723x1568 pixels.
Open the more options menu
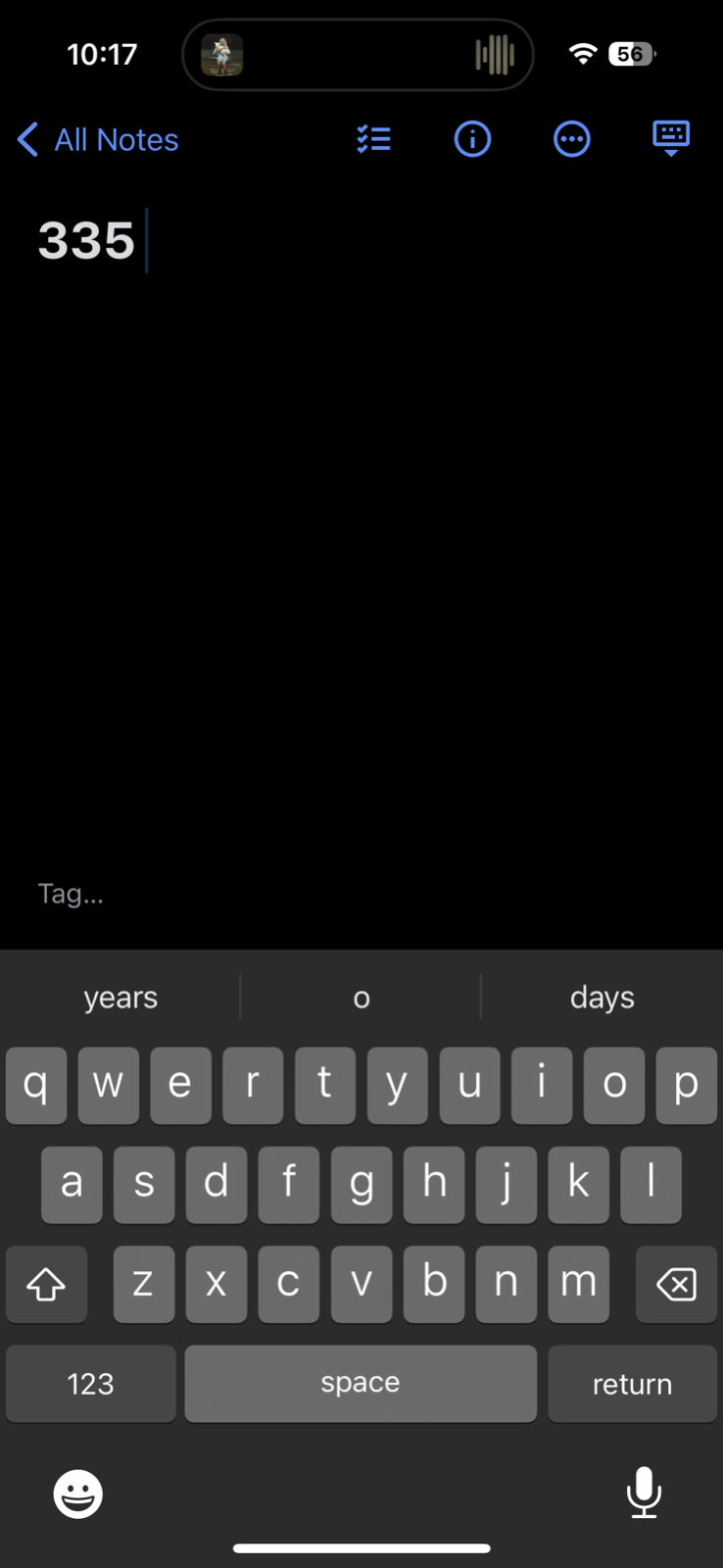pyautogui.click(x=571, y=139)
